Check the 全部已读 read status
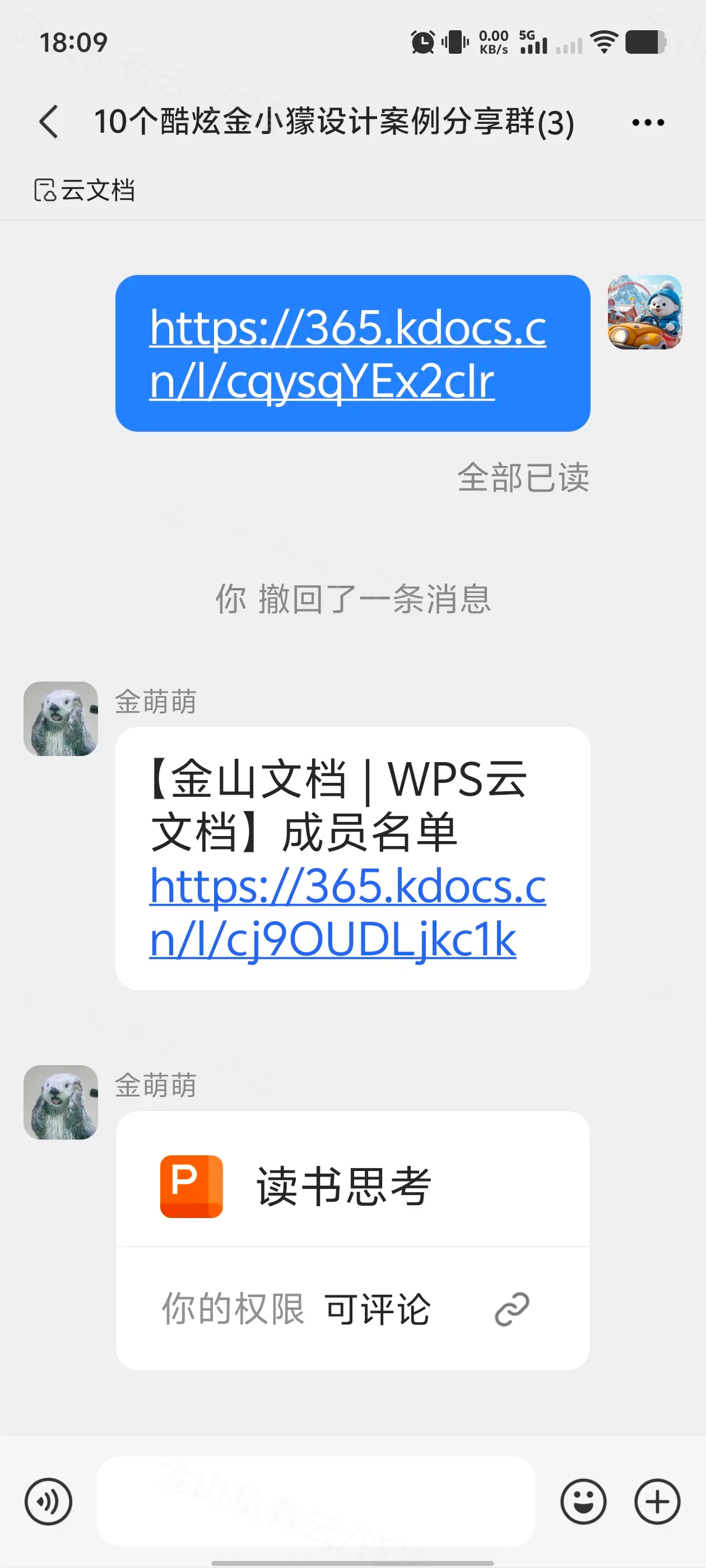Screen dimensions: 706x1568 coord(523,477)
